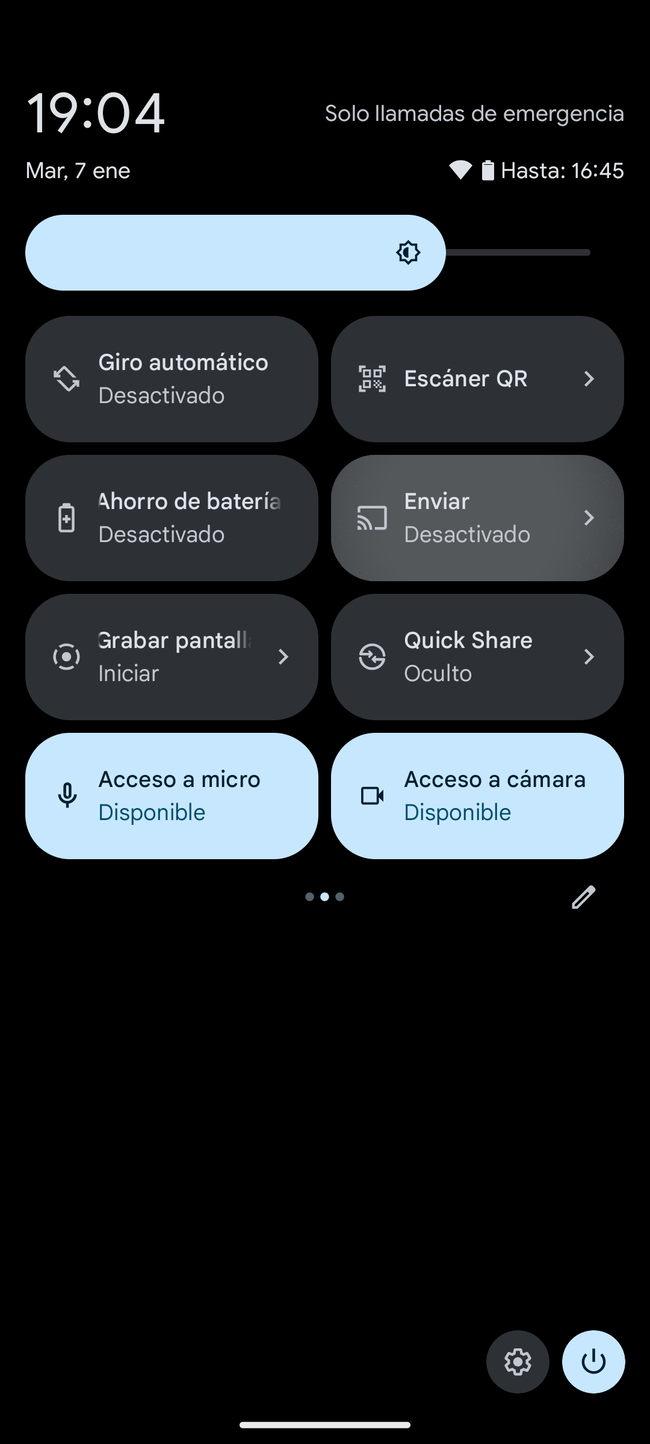This screenshot has height=1444, width=650.
Task: Start Grabar pantalla recording
Action: click(x=171, y=657)
